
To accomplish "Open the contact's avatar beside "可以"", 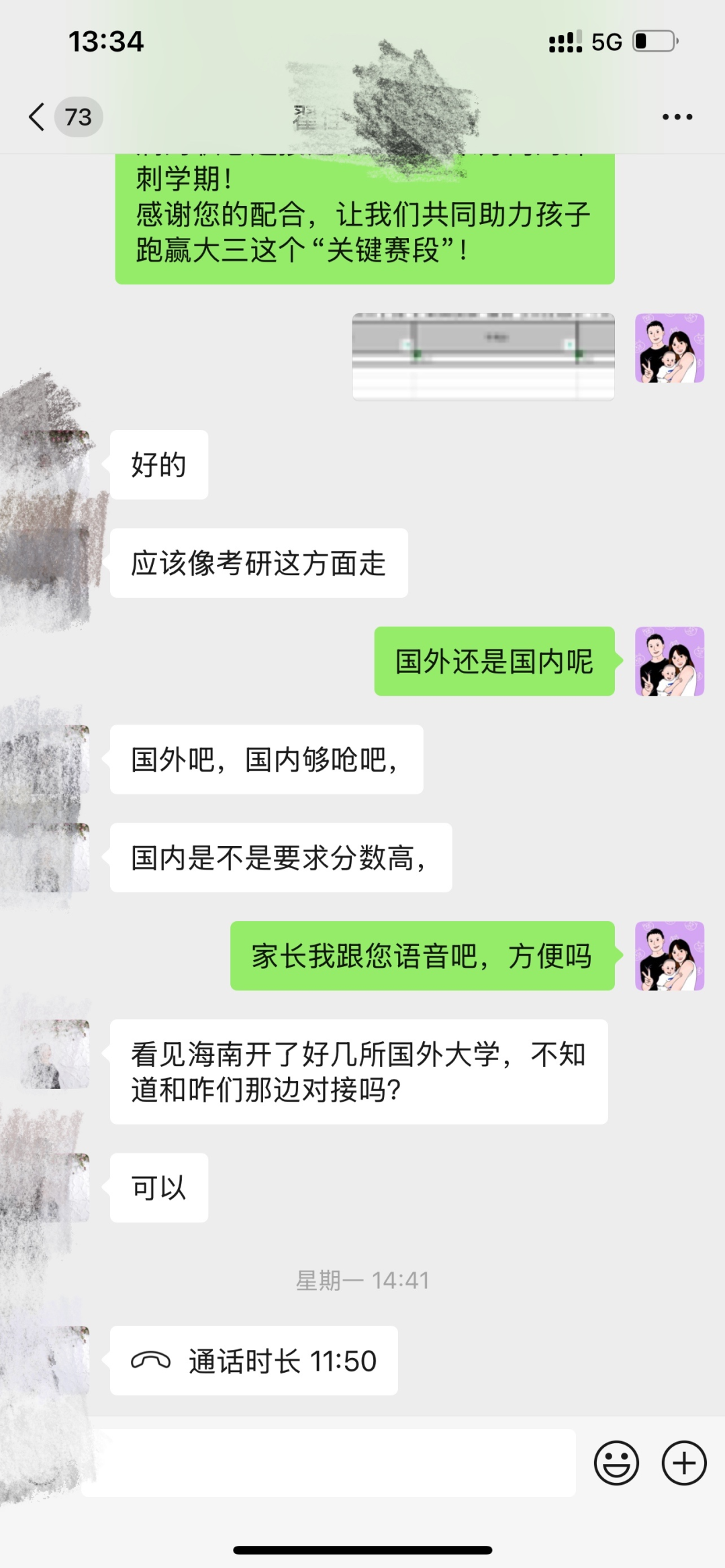I will pos(56,1188).
